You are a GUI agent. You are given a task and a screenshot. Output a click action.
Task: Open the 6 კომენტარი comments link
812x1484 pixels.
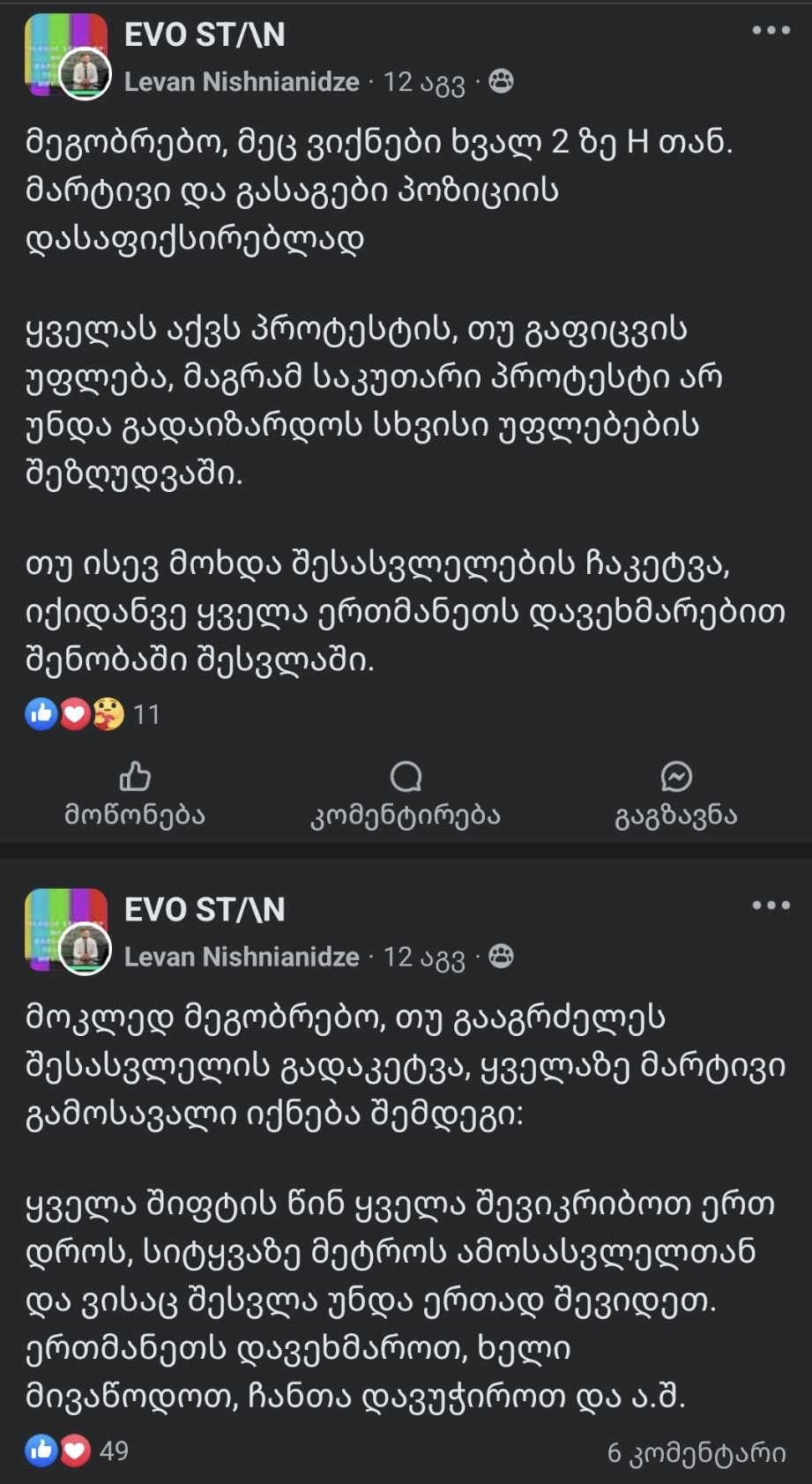(x=696, y=1452)
